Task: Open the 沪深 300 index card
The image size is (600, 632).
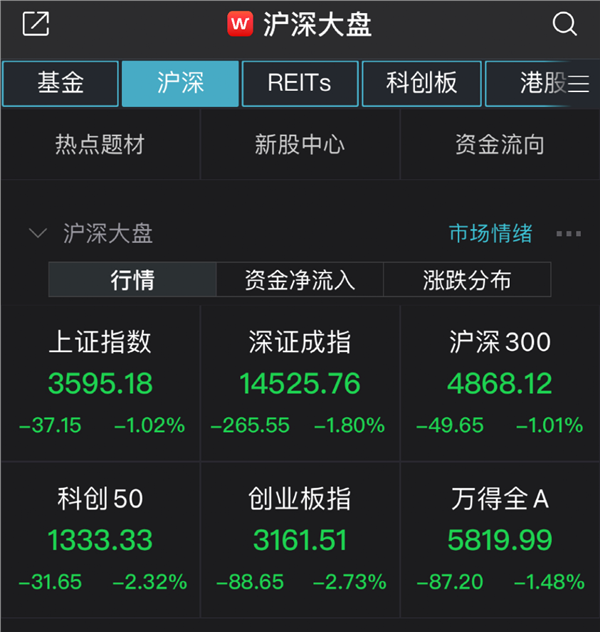Action: [500, 382]
